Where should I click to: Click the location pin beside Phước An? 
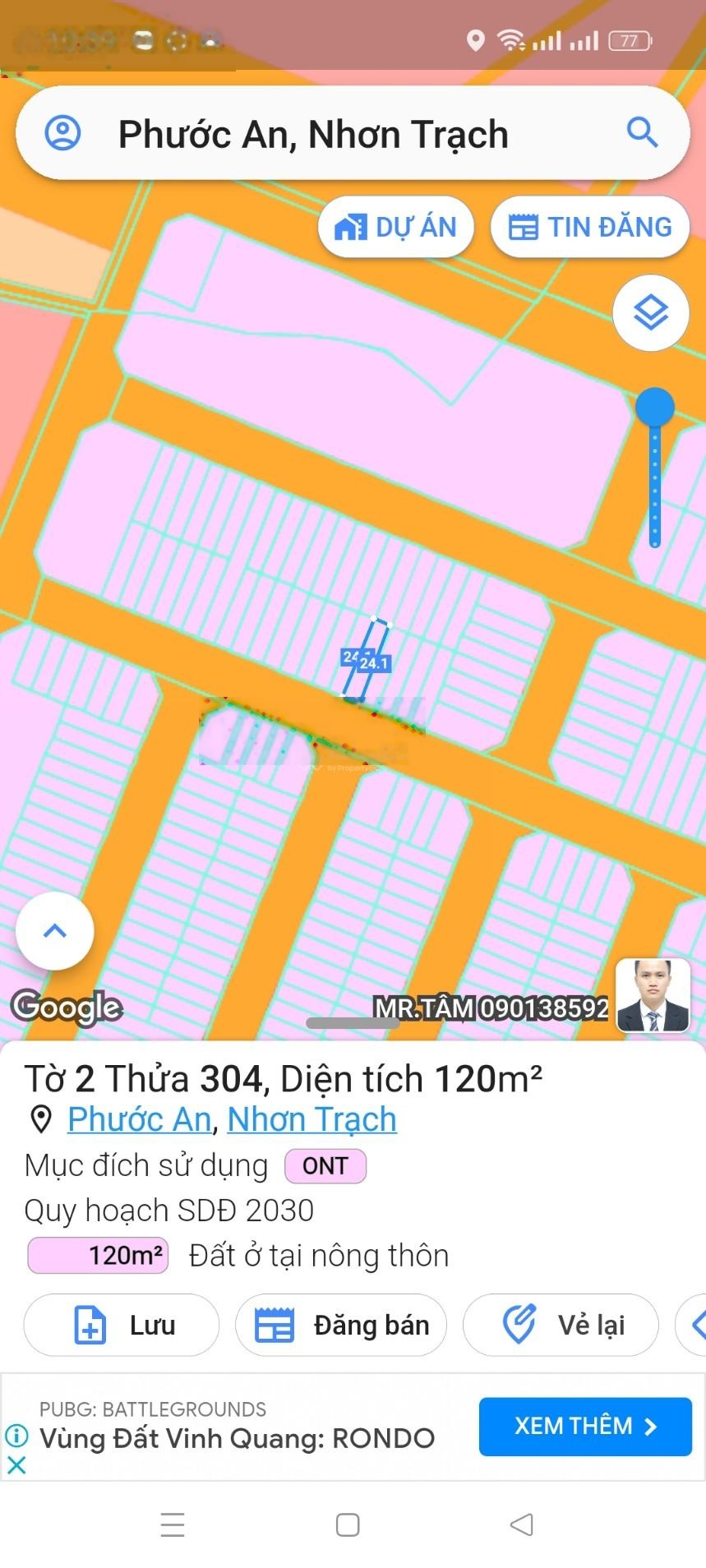(39, 1119)
